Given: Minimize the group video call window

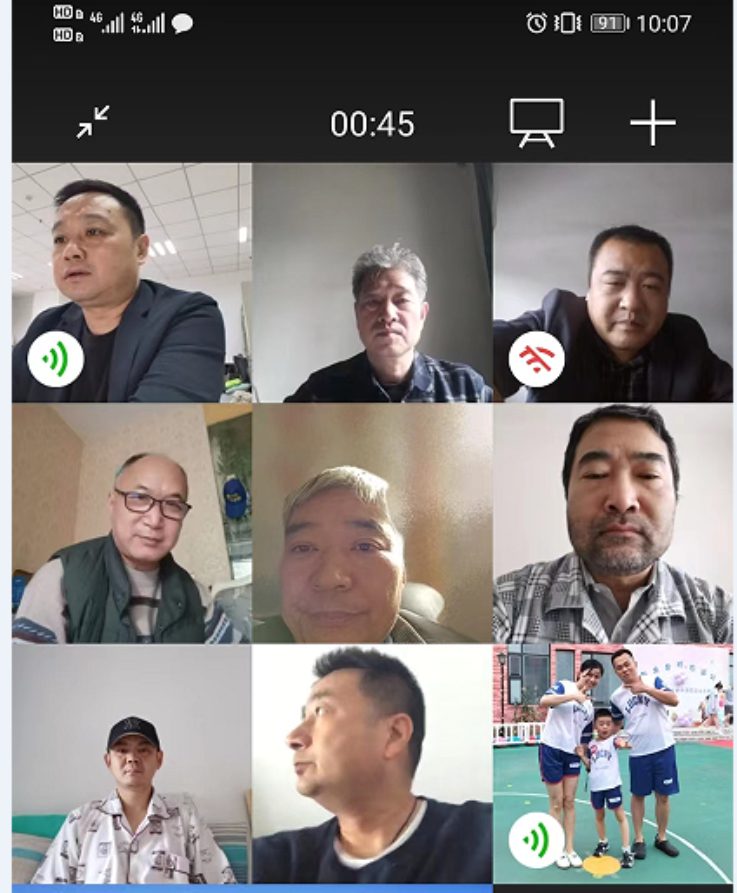Looking at the screenshot, I should pos(93,122).
